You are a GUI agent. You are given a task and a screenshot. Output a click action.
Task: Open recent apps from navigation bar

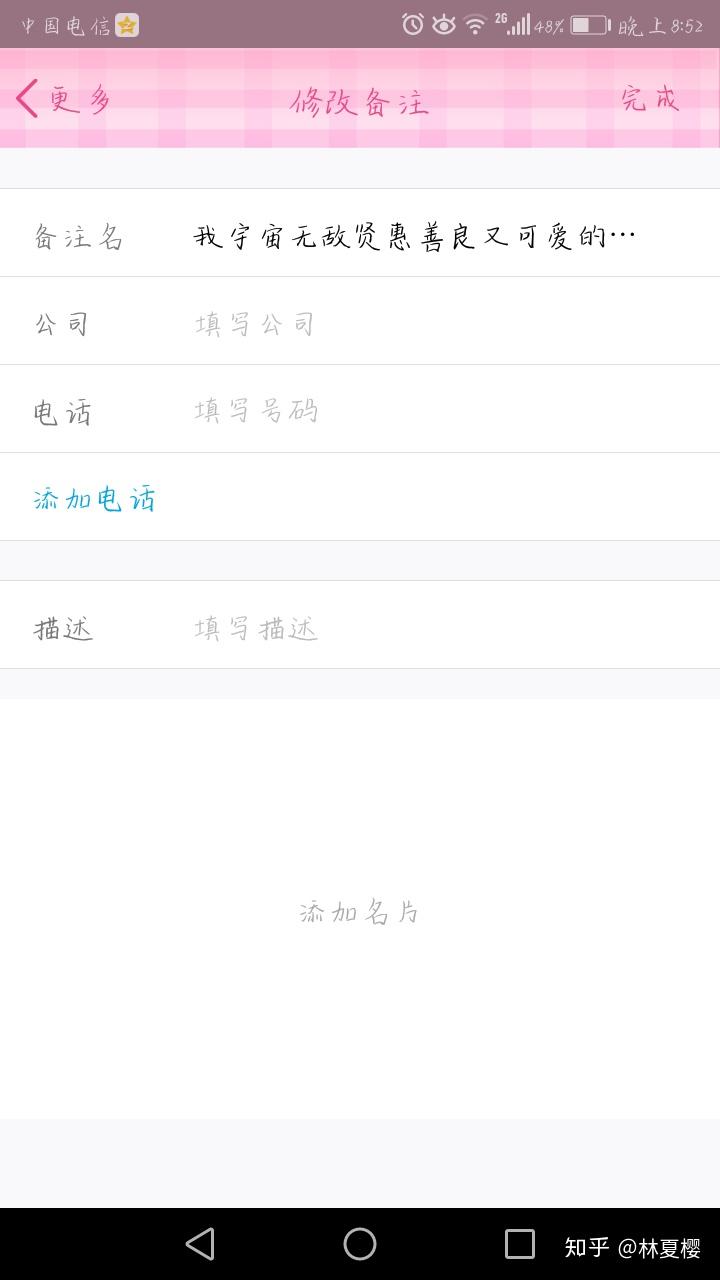(x=520, y=1244)
